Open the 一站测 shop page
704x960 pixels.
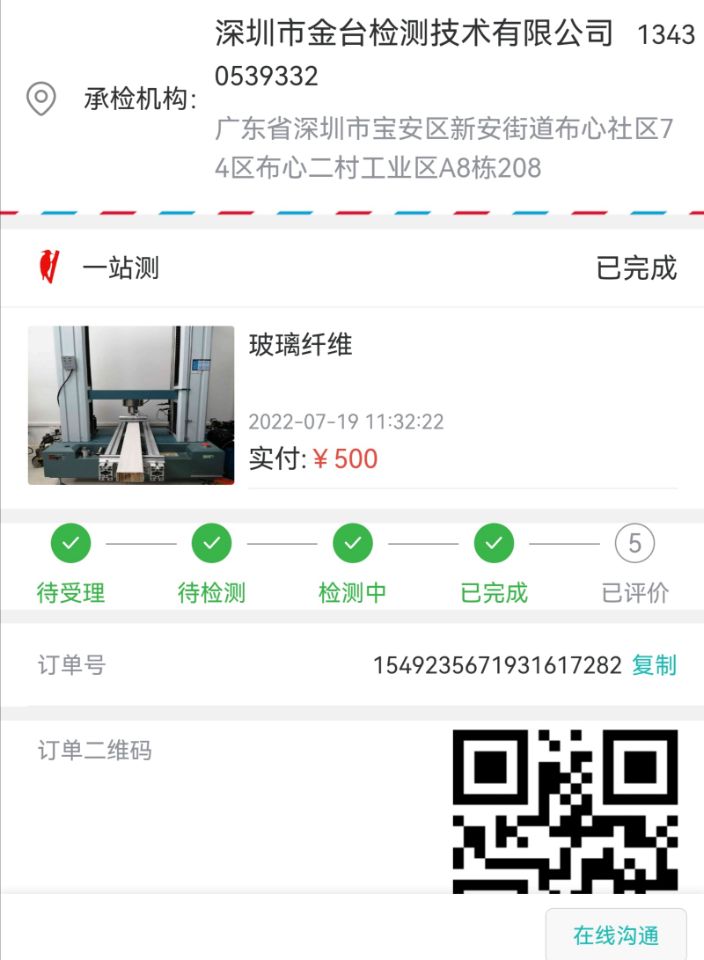pos(120,268)
